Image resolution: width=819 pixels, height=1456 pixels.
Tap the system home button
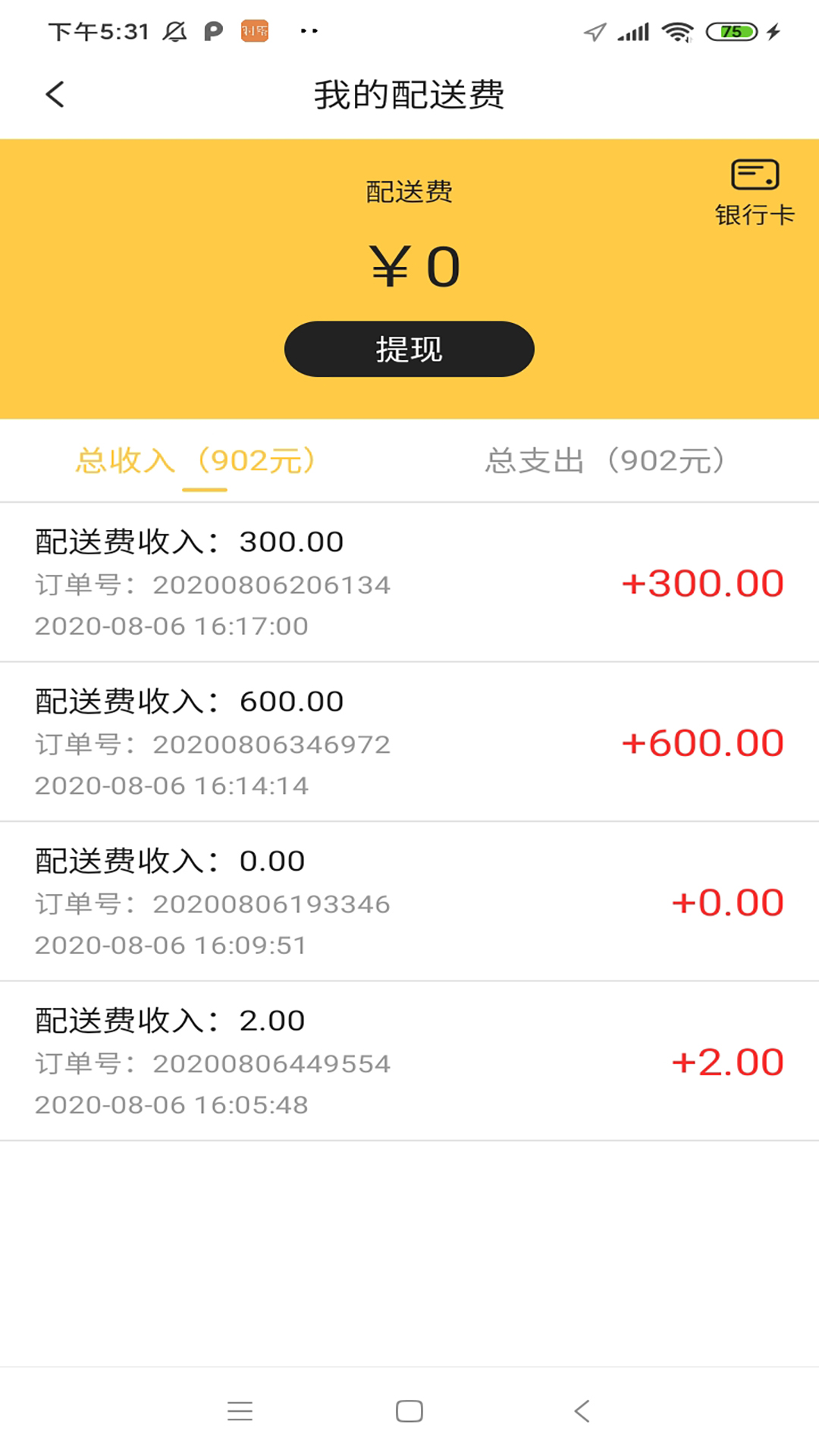[x=409, y=1411]
